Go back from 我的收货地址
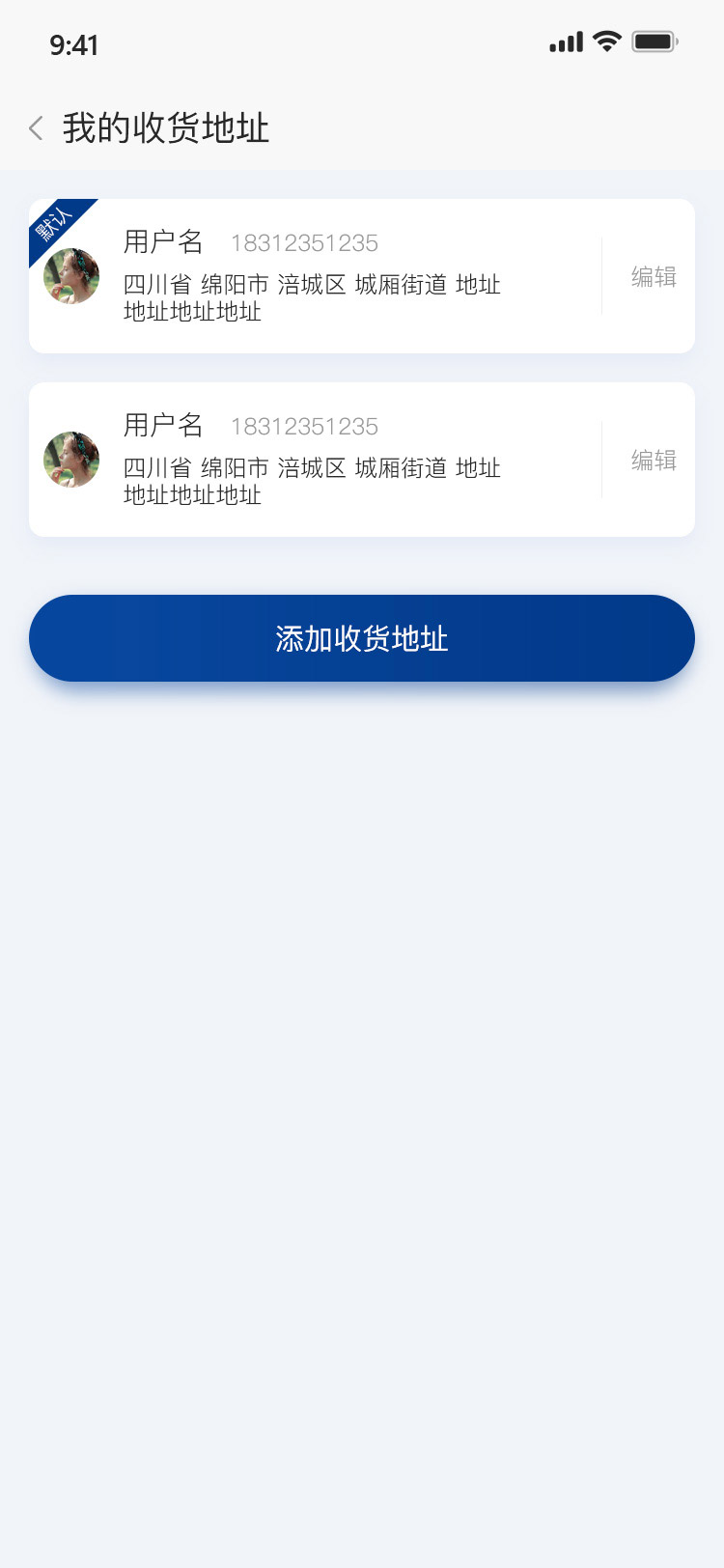 click(x=37, y=128)
